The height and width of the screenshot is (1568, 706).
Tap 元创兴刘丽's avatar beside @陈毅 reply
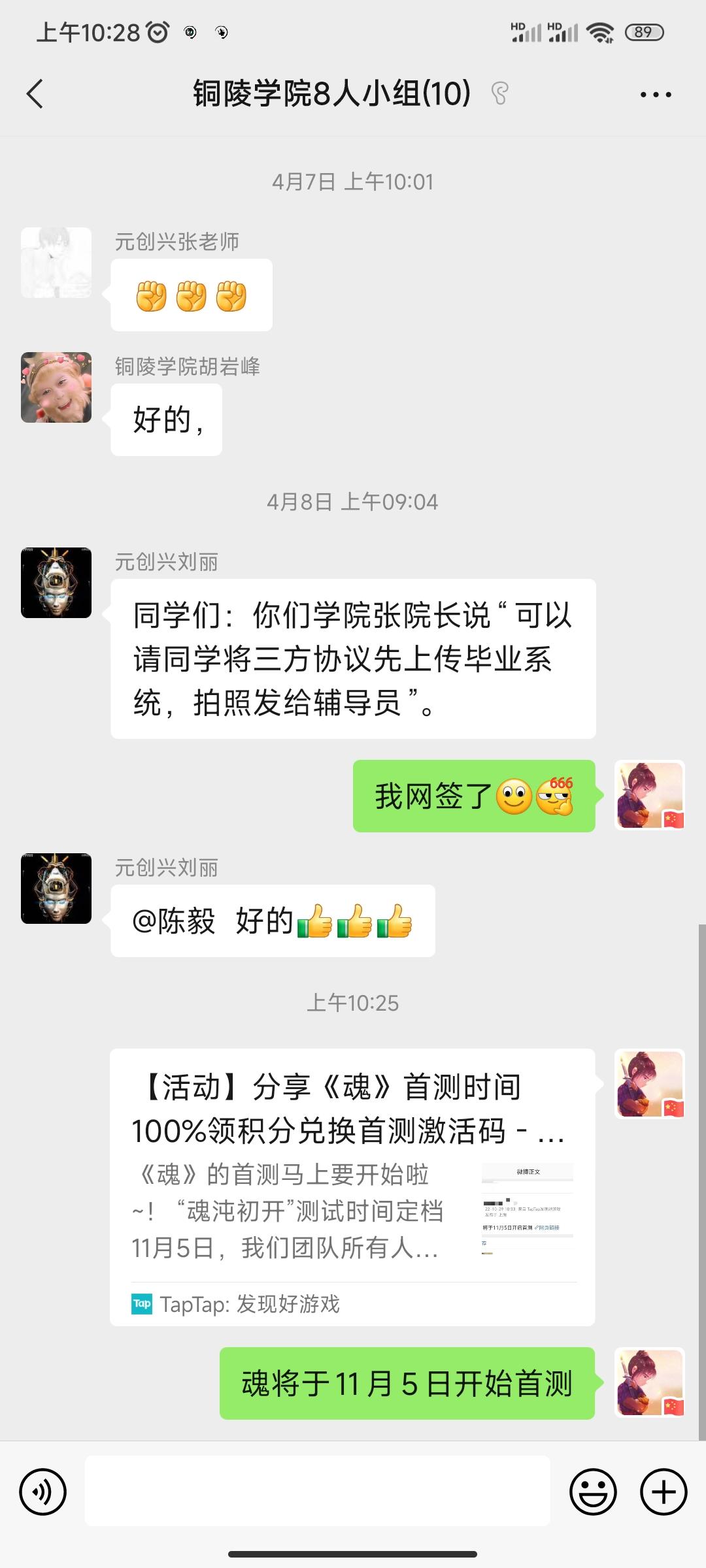[x=56, y=889]
